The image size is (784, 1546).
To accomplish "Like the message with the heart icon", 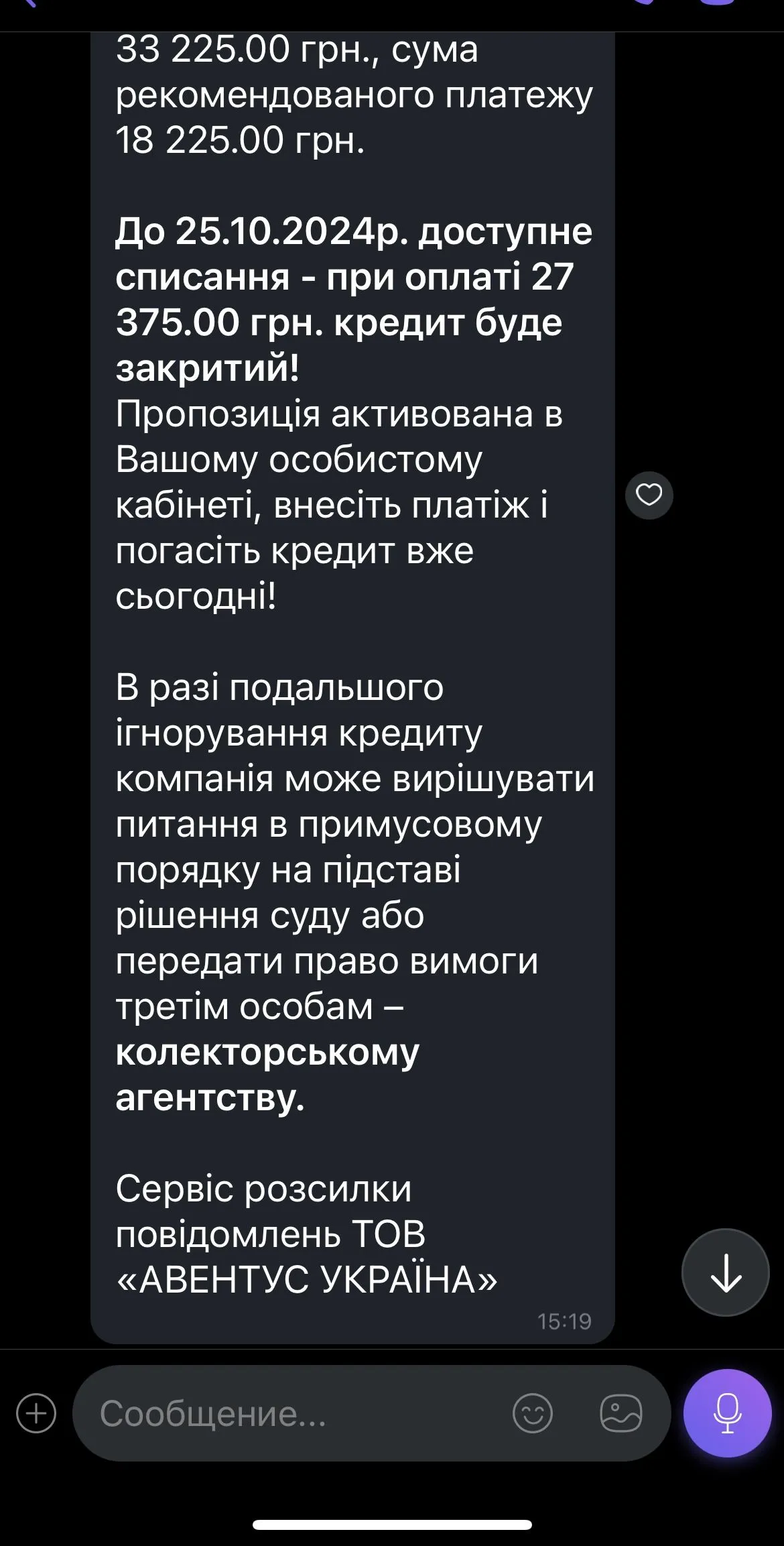I will click(649, 495).
